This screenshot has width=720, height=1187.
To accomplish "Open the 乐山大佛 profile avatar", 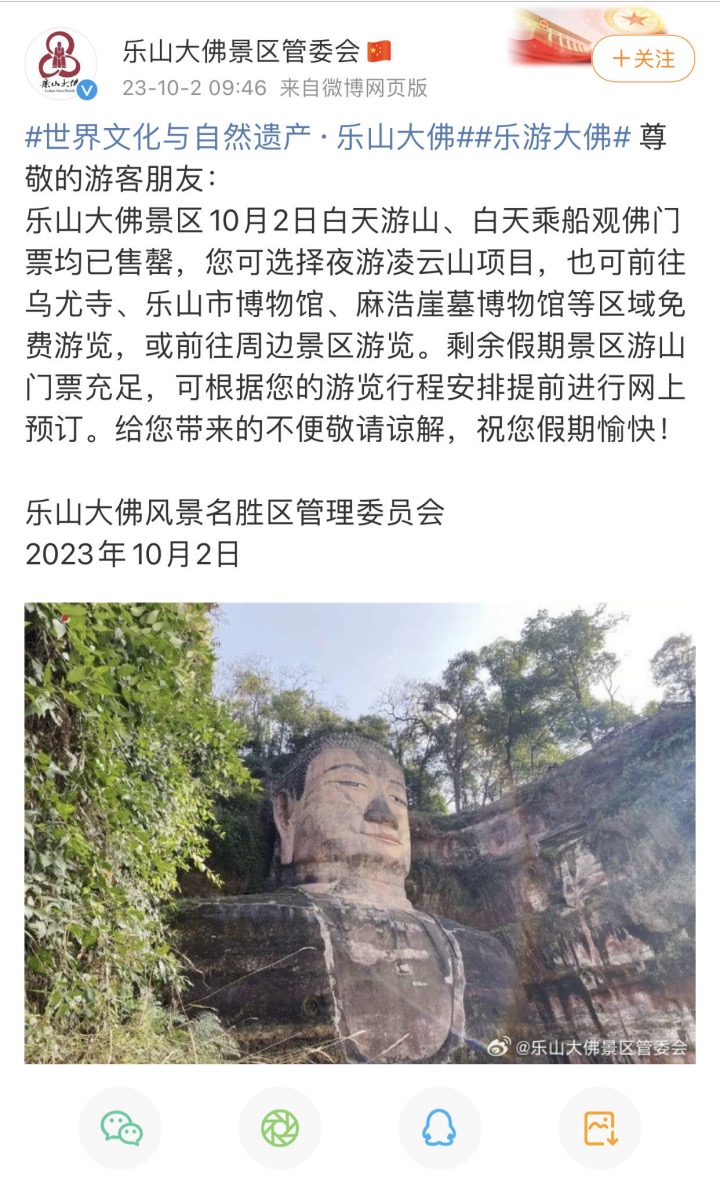I will 61,63.
